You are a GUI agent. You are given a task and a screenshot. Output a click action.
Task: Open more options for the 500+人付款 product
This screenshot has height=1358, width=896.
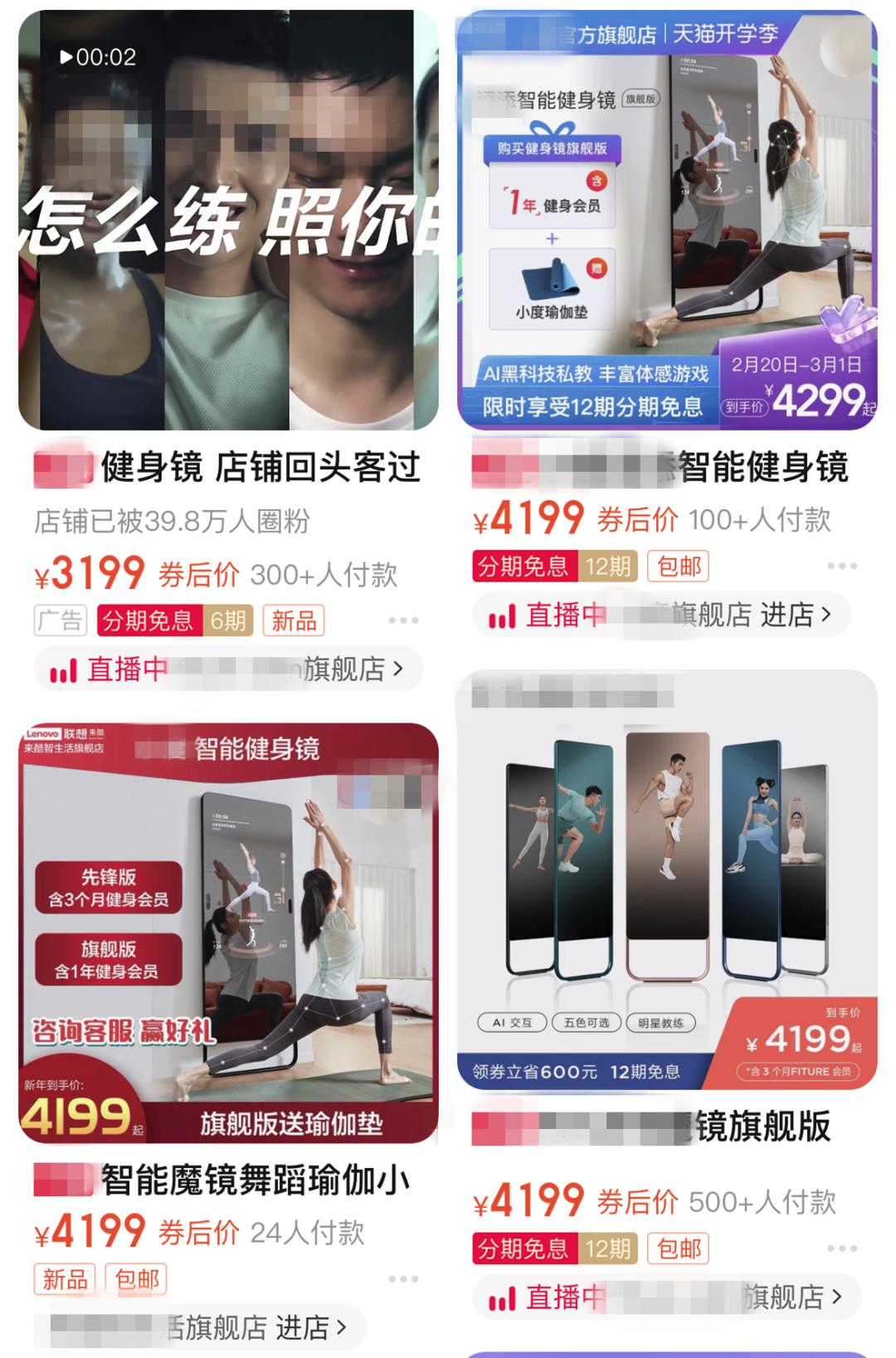[x=841, y=1248]
